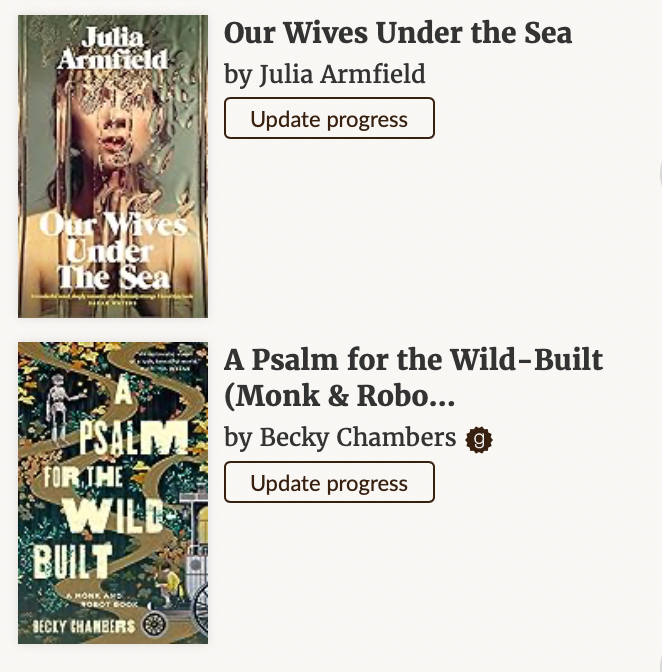
Task: View author Becky Chambers' page
Action: tap(357, 438)
